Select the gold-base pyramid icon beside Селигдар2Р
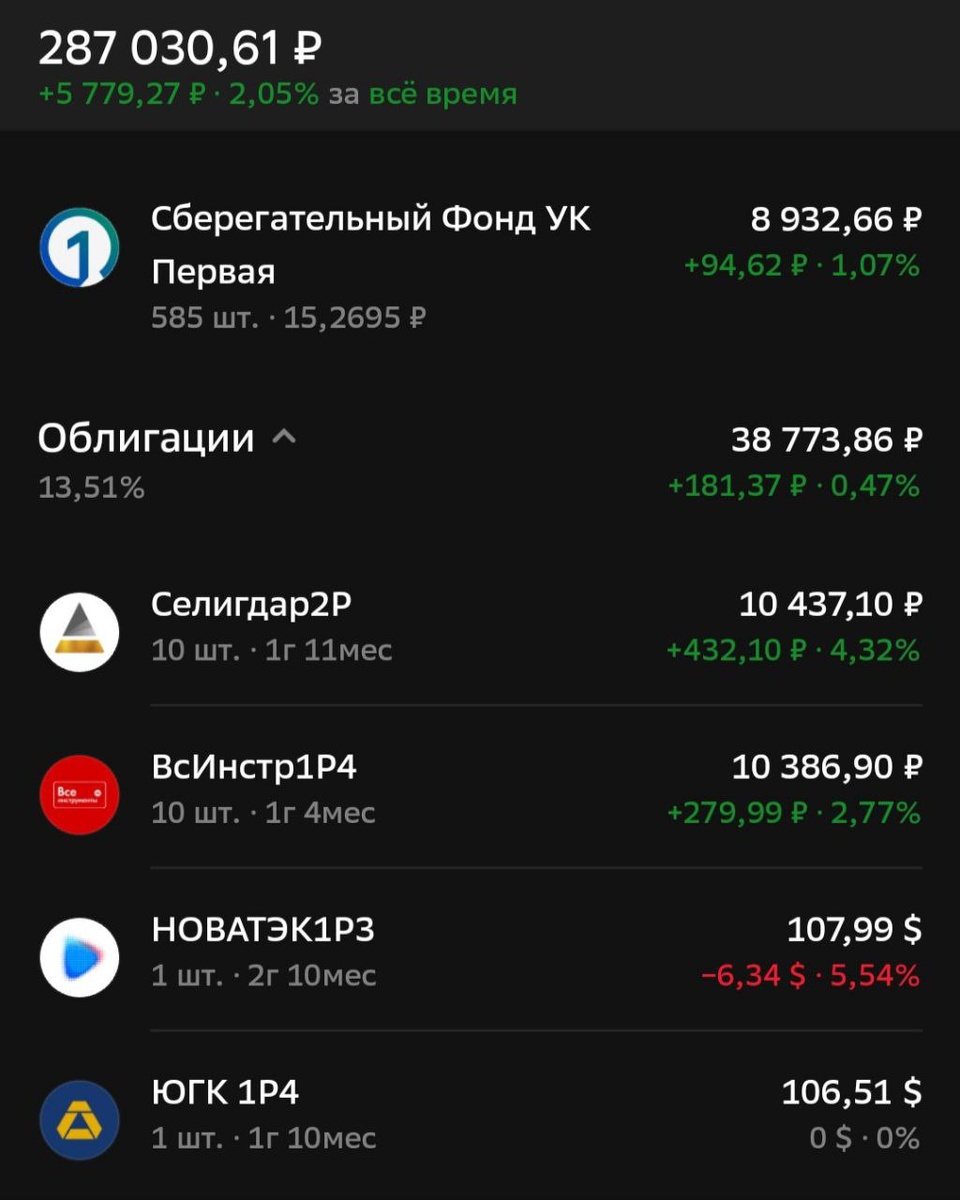 pos(78,630)
